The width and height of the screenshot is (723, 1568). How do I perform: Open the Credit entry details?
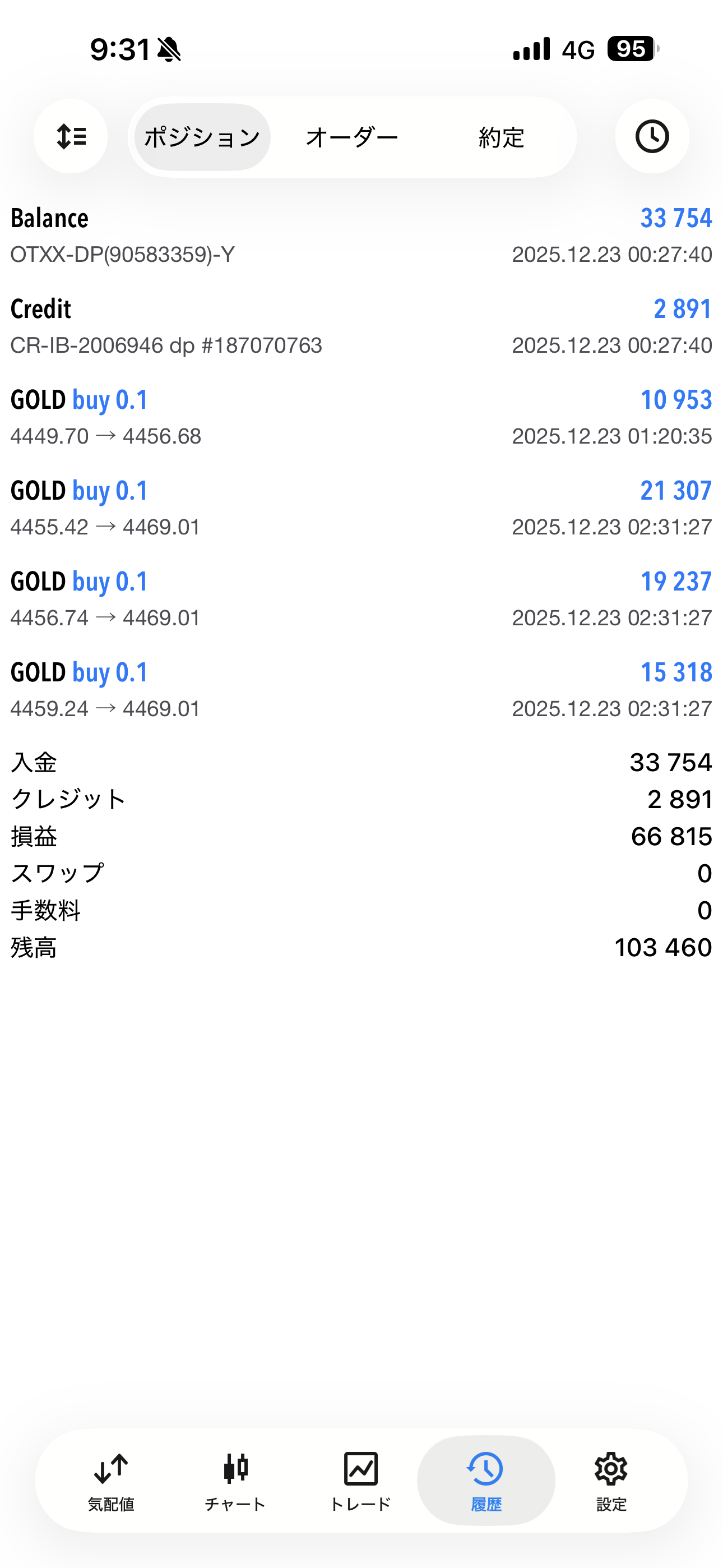pos(361,326)
